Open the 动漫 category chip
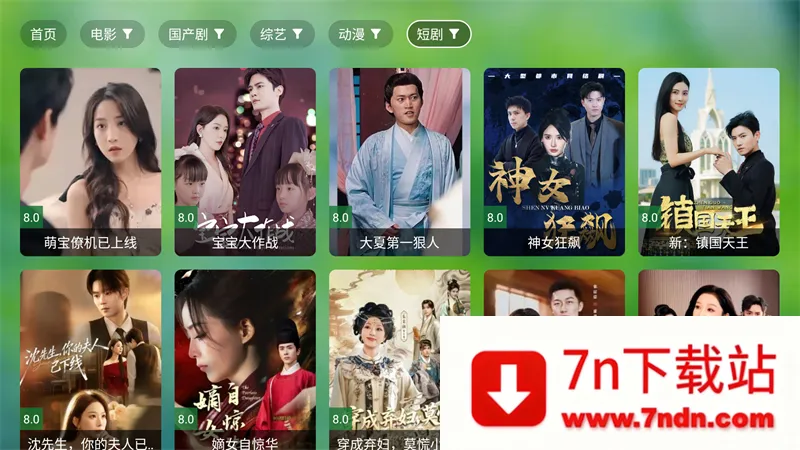The height and width of the screenshot is (450, 800). (x=360, y=34)
